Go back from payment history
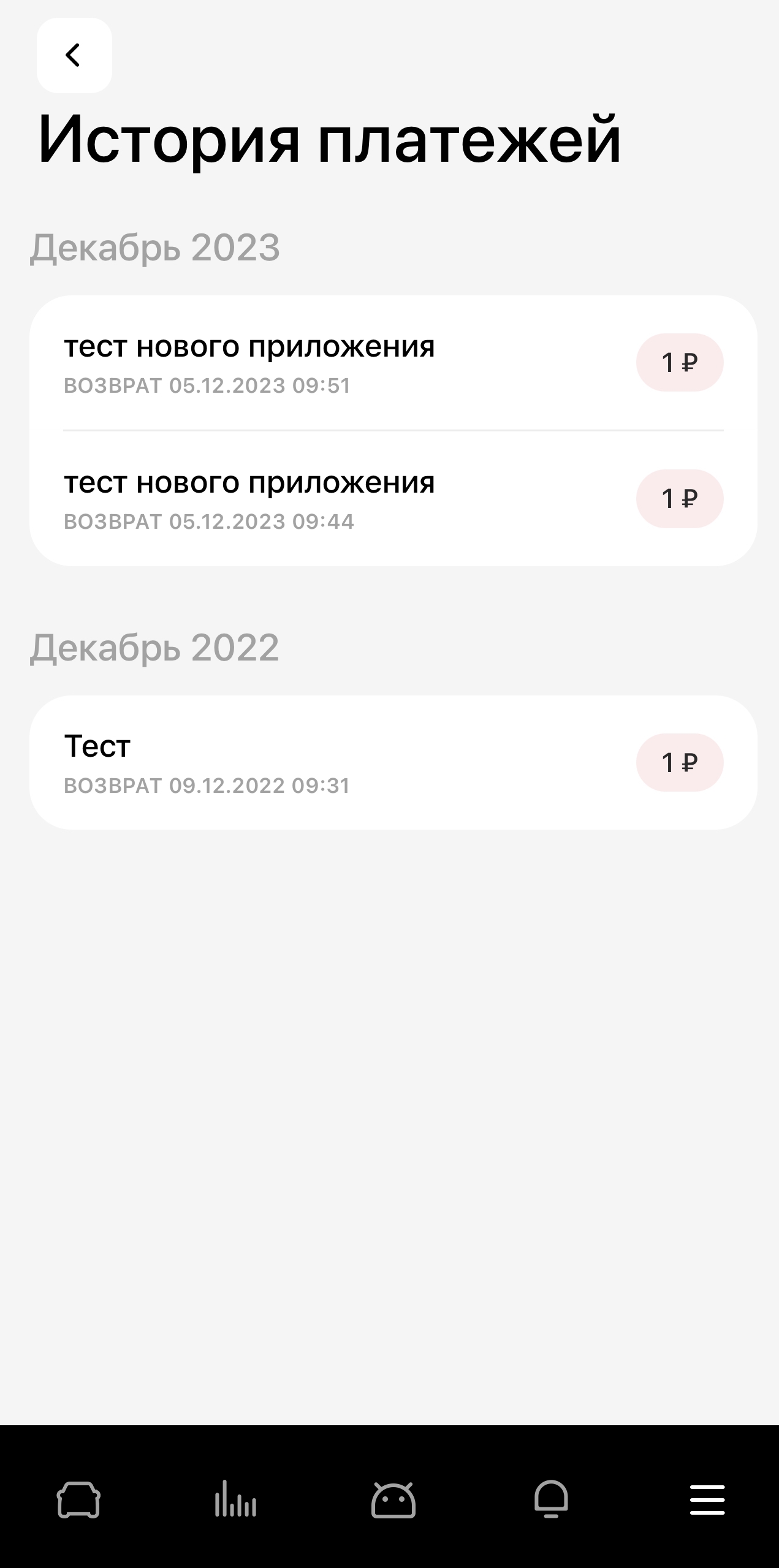This screenshot has width=779, height=1568. tap(74, 55)
